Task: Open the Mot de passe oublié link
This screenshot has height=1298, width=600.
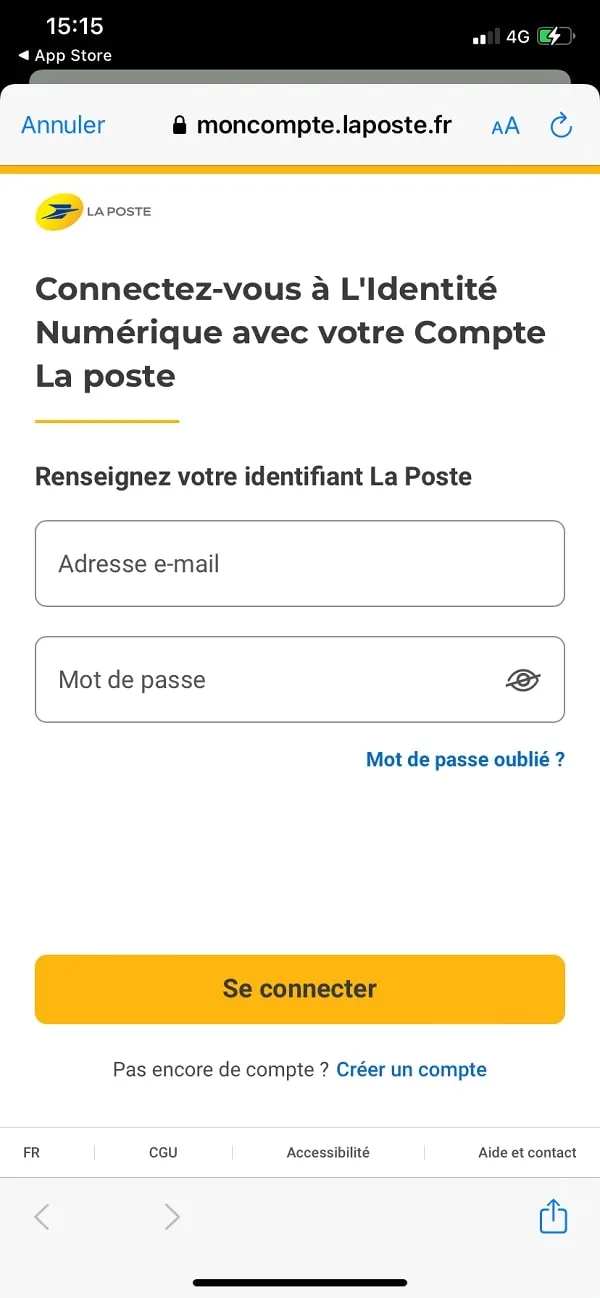Action: 465,759
